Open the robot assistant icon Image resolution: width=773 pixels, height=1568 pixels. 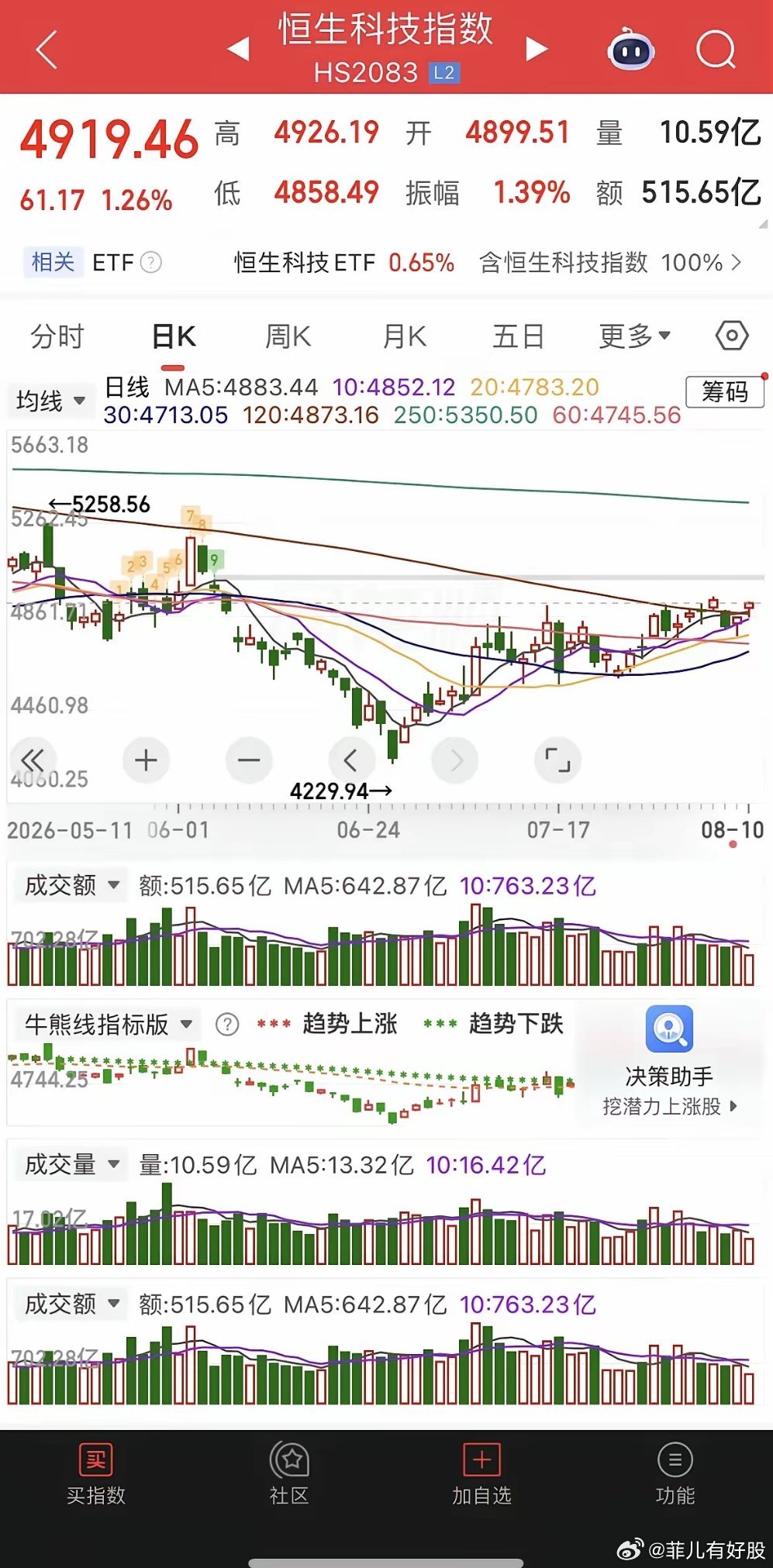tap(630, 49)
